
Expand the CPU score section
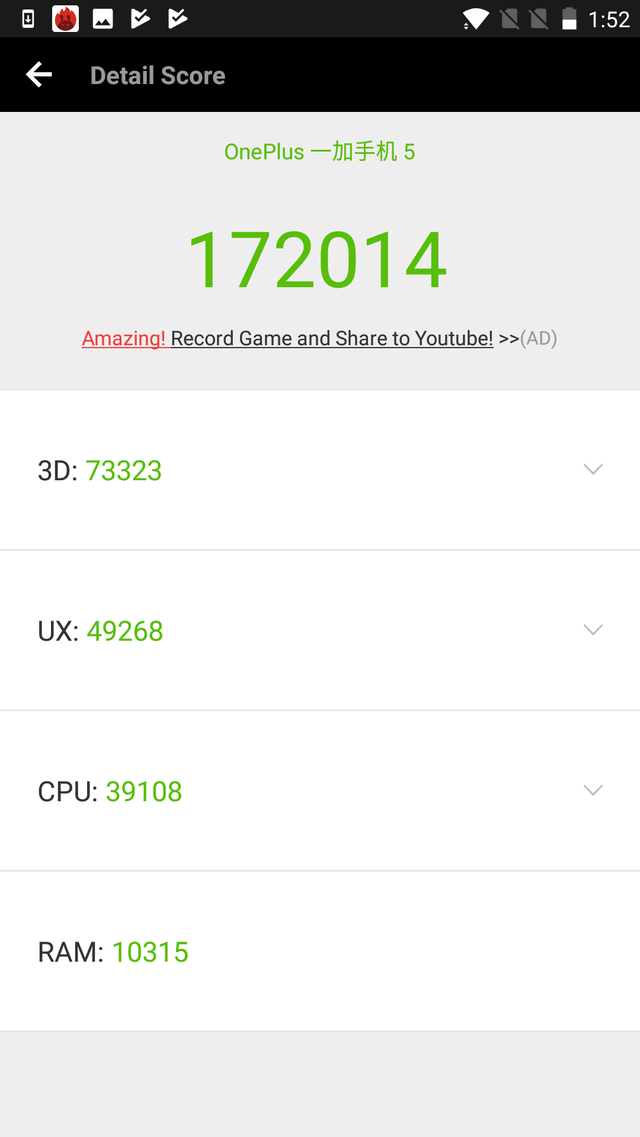pos(320,790)
